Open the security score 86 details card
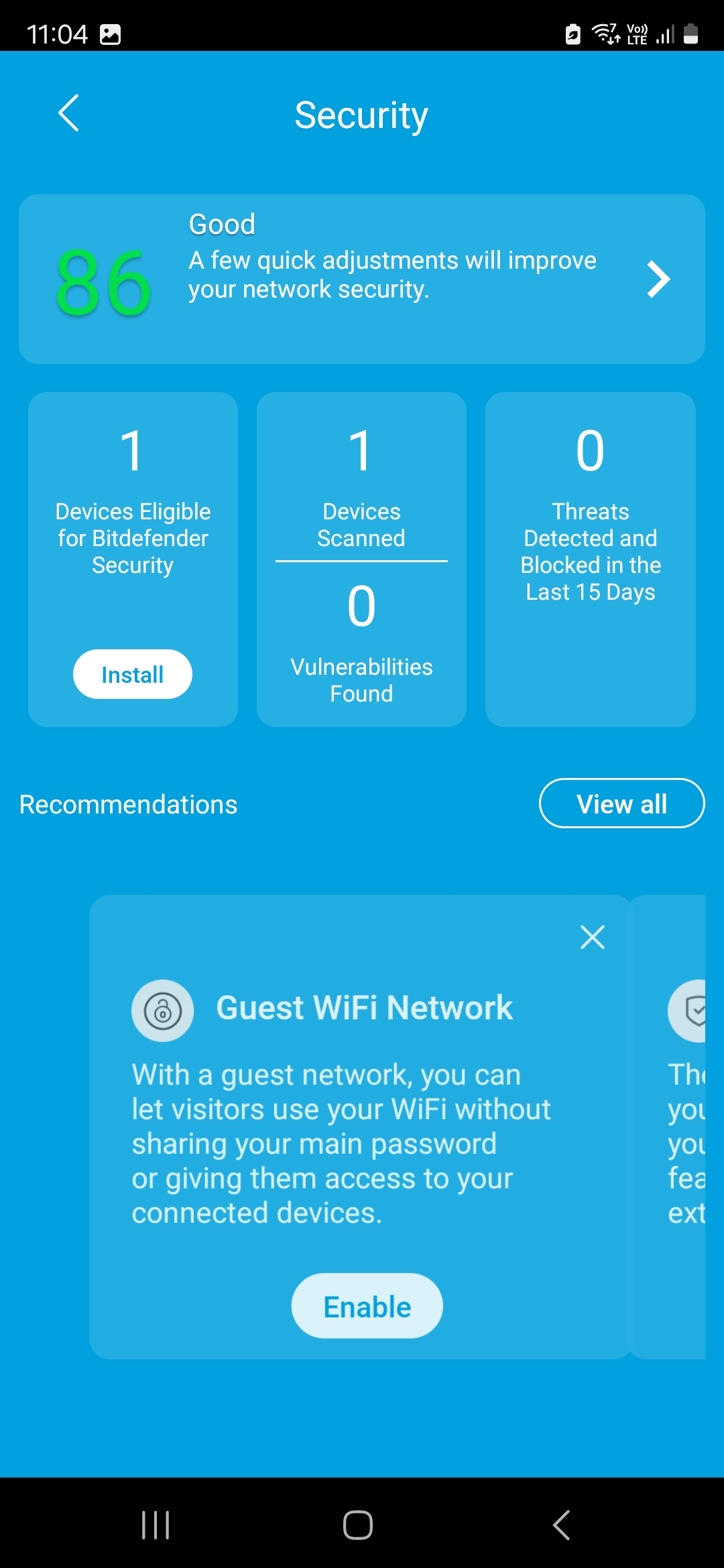This screenshot has height=1568, width=724. point(362,279)
